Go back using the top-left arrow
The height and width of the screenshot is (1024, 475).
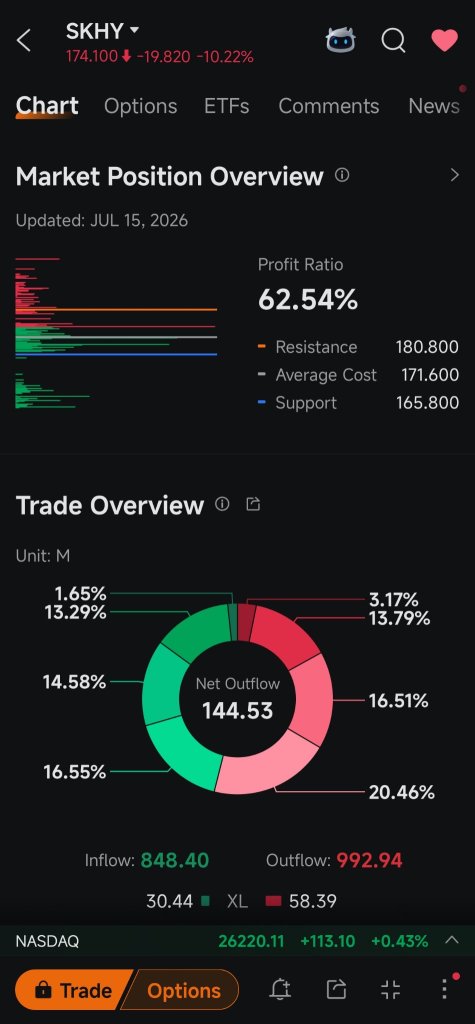tap(24, 40)
